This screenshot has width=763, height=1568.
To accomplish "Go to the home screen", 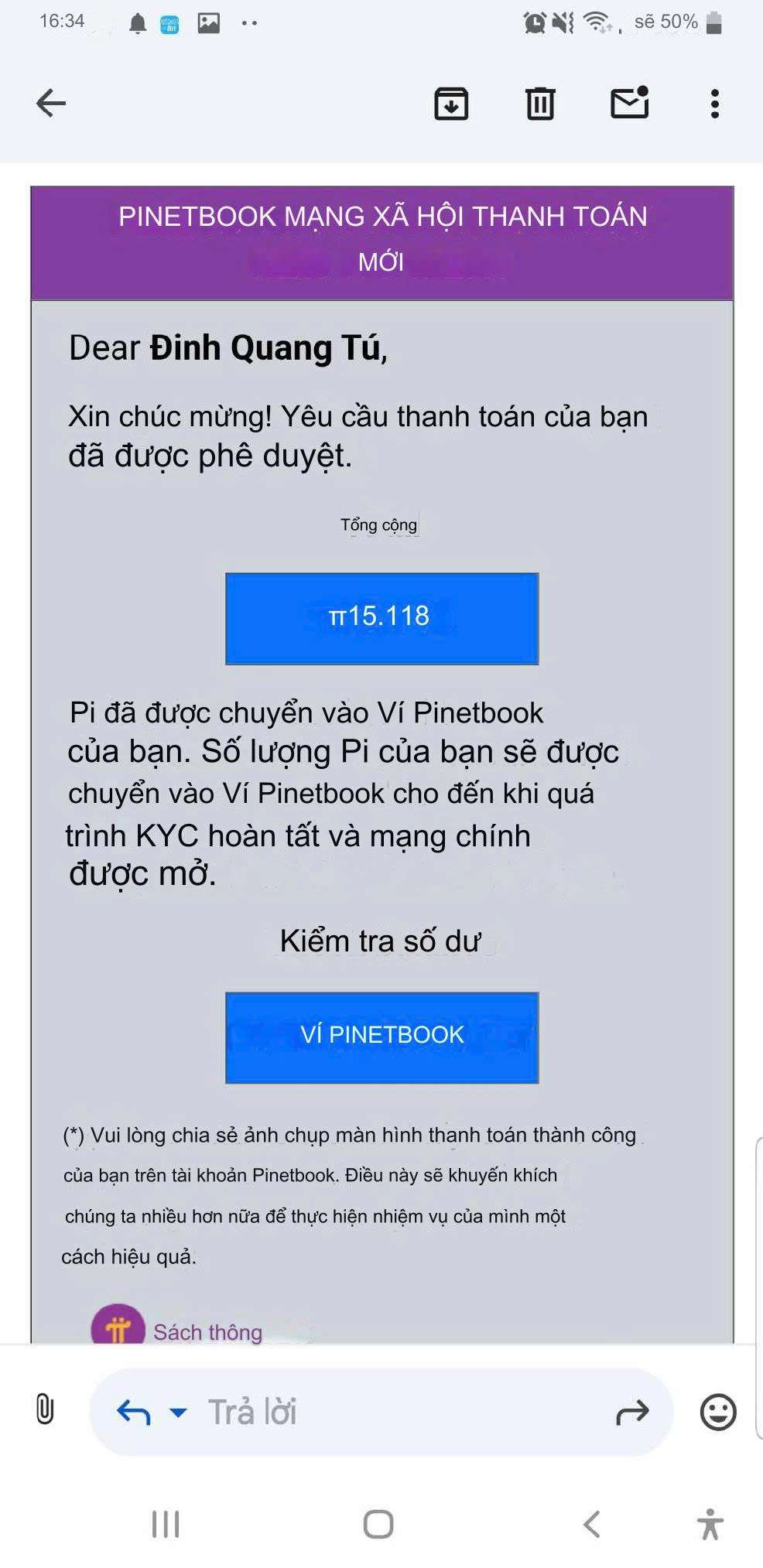I will coord(378,1524).
